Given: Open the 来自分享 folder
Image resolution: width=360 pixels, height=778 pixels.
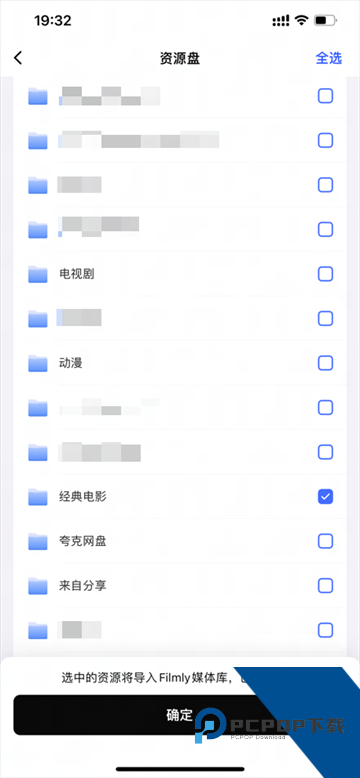Looking at the screenshot, I should (x=169, y=585).
